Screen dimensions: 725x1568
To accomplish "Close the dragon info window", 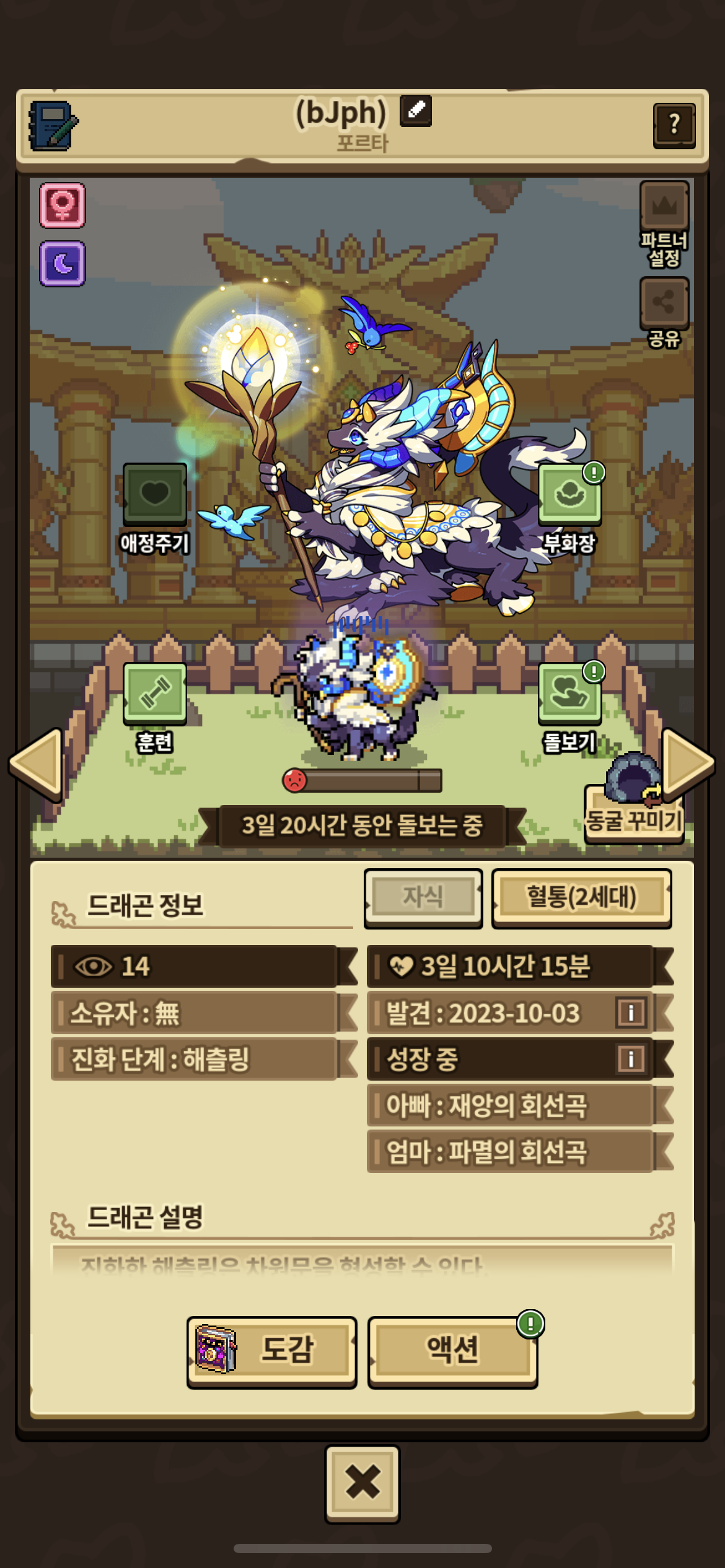I will pos(362,1484).
